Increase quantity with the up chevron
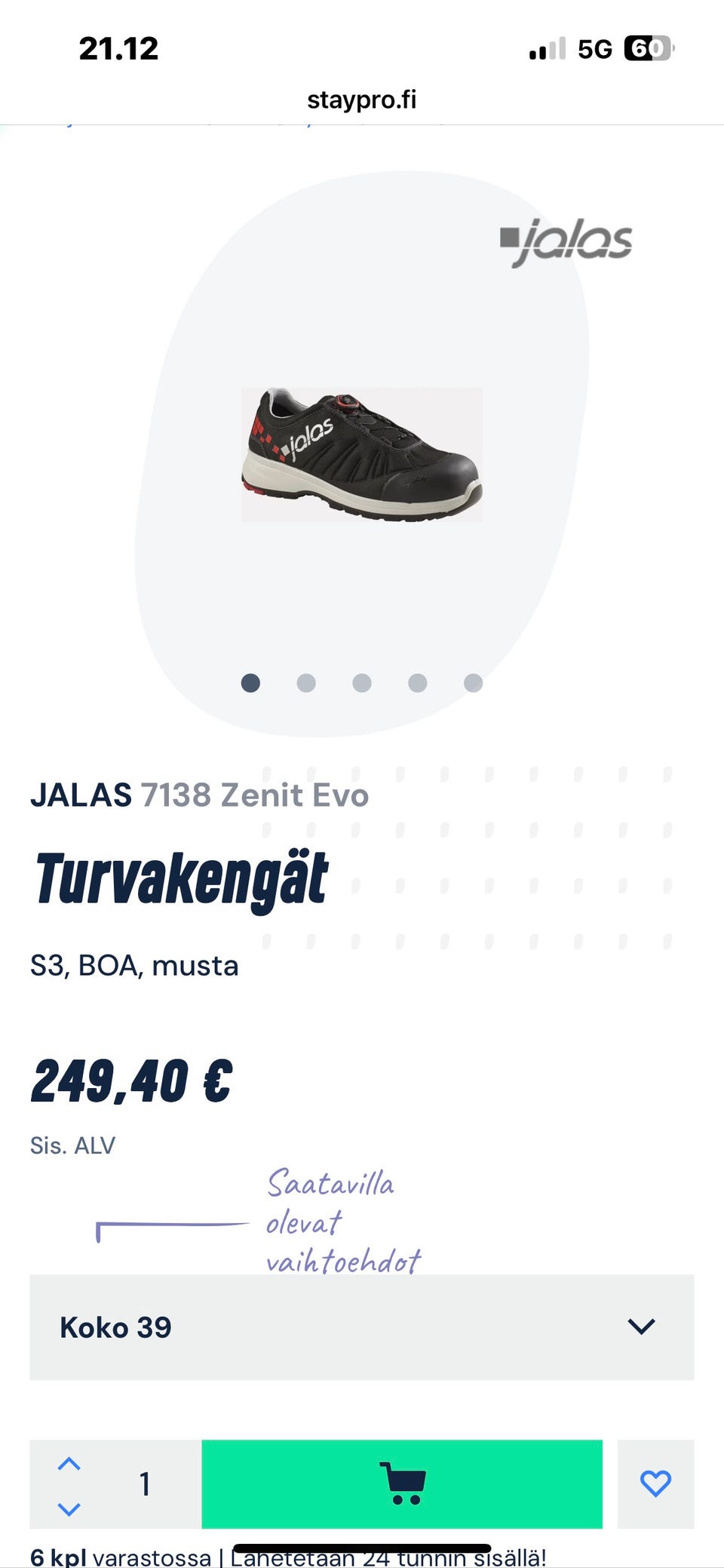The width and height of the screenshot is (724, 1568). [70, 1461]
